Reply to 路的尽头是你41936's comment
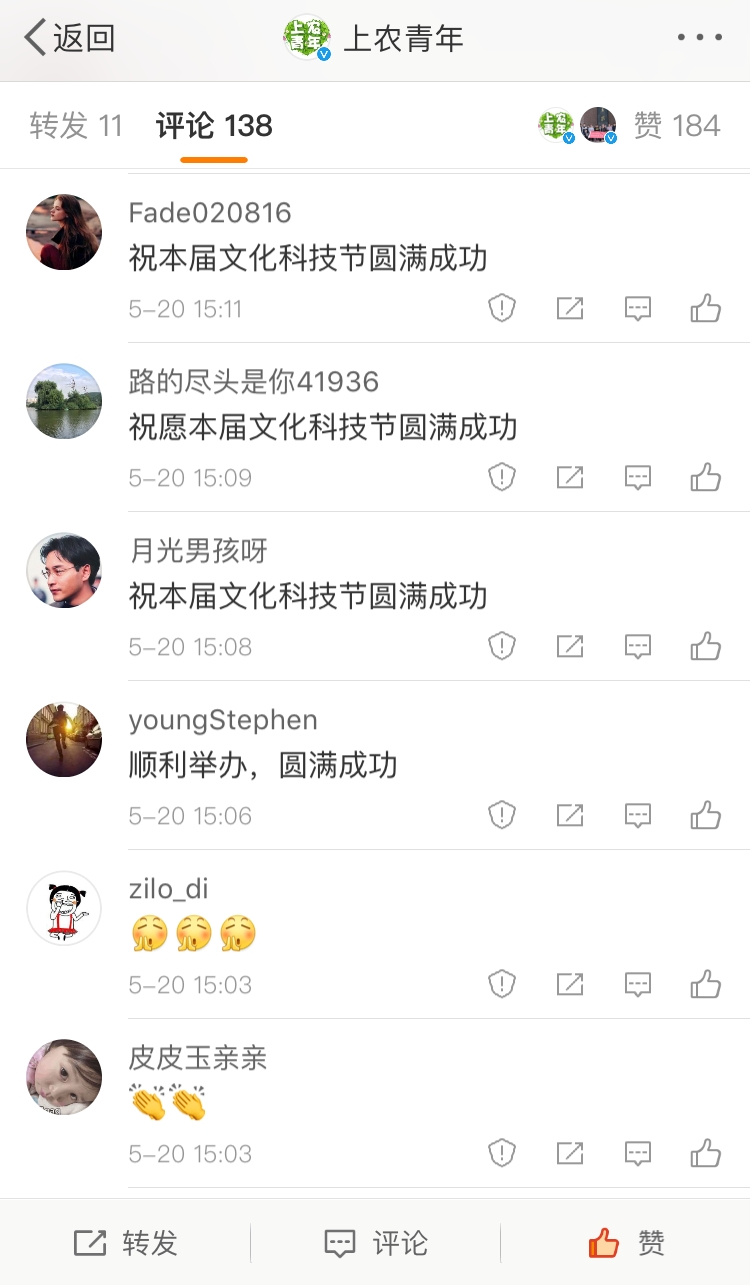This screenshot has width=750, height=1285. 638,477
